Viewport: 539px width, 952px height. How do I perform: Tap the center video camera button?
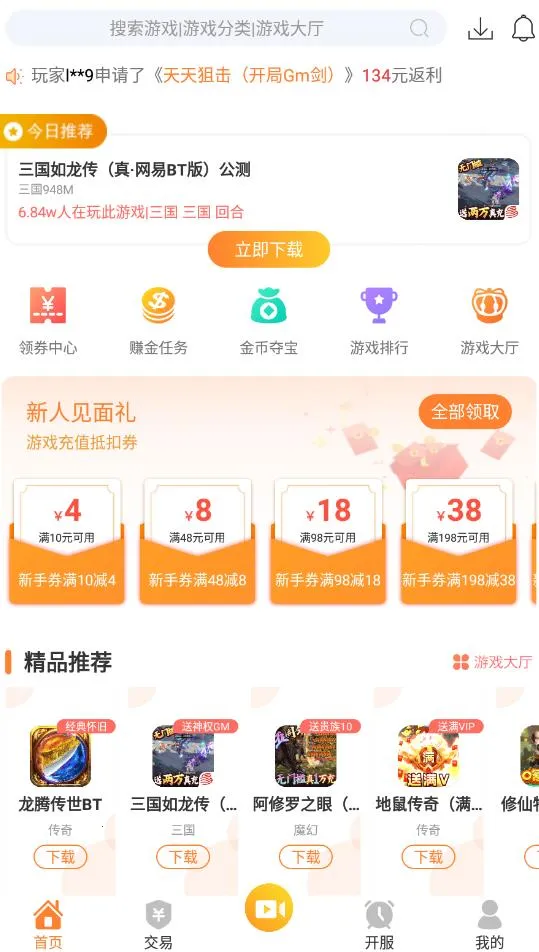click(x=269, y=908)
